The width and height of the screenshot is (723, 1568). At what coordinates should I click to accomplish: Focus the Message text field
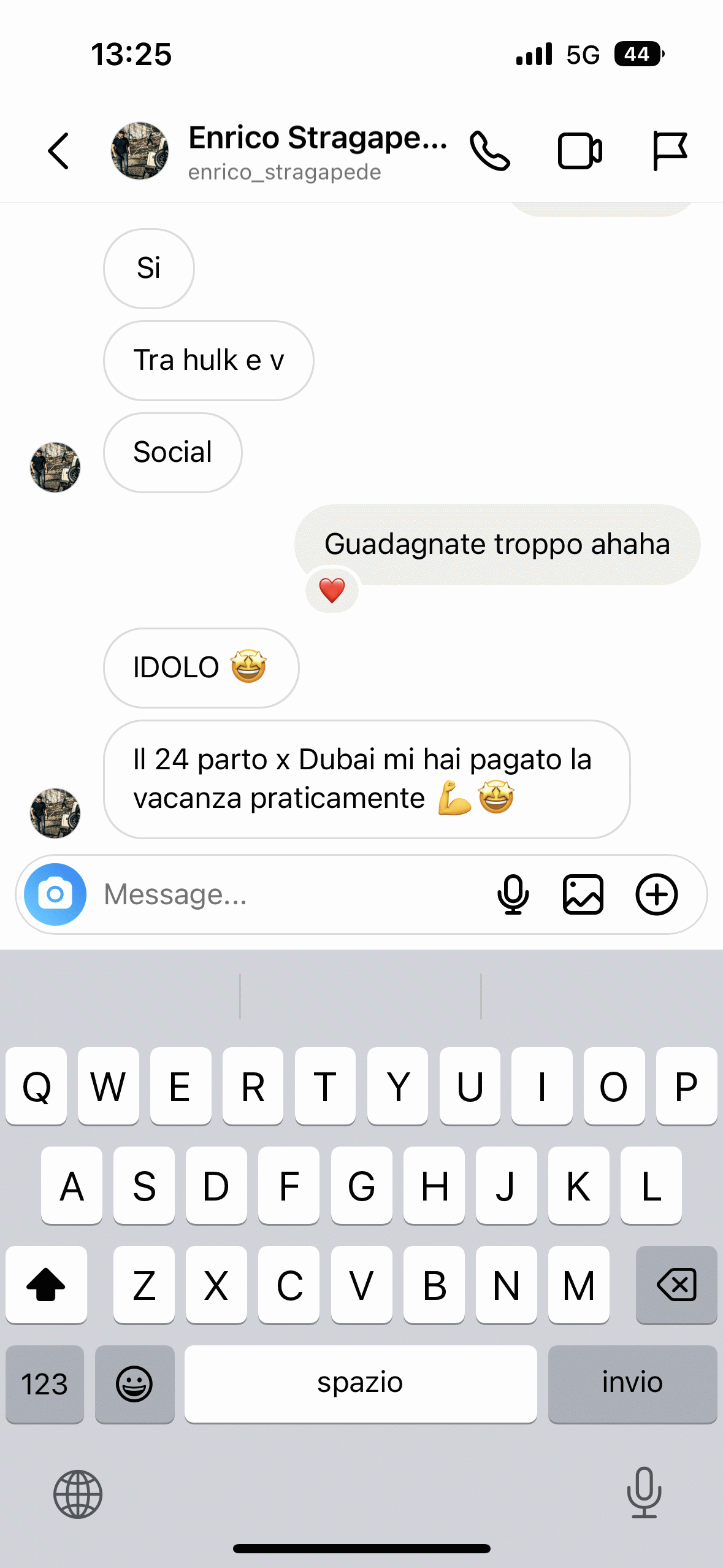pos(288,894)
